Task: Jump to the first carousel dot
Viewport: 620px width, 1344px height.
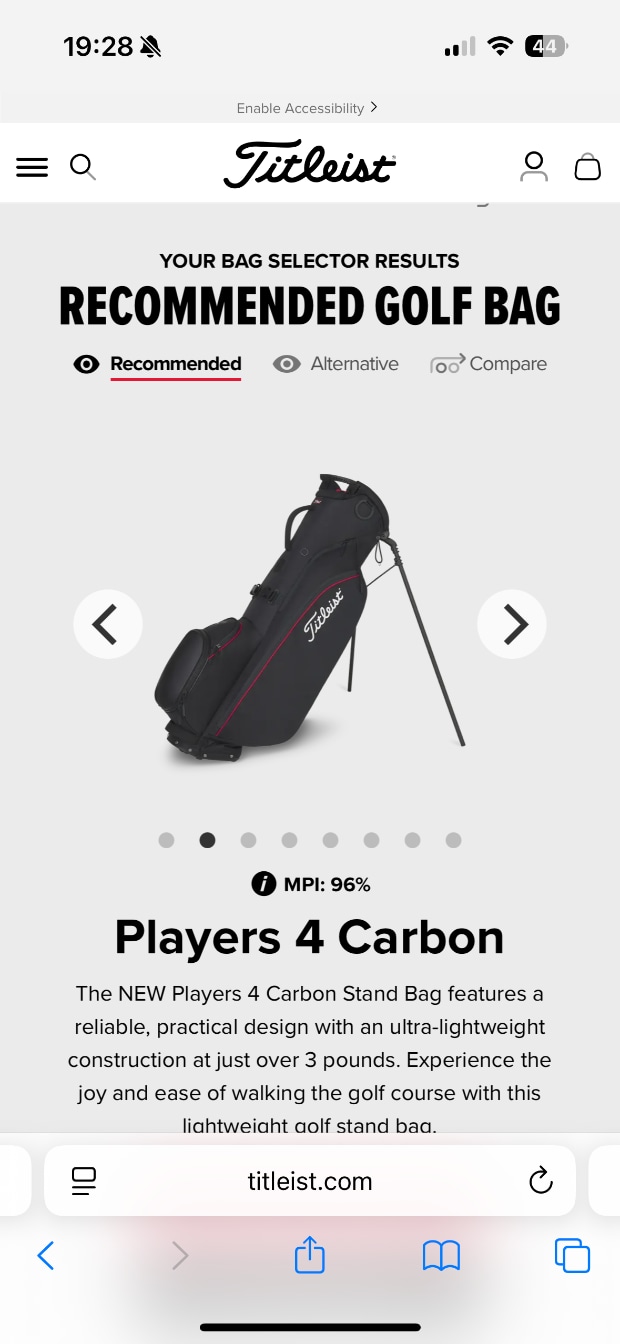Action: 166,840
